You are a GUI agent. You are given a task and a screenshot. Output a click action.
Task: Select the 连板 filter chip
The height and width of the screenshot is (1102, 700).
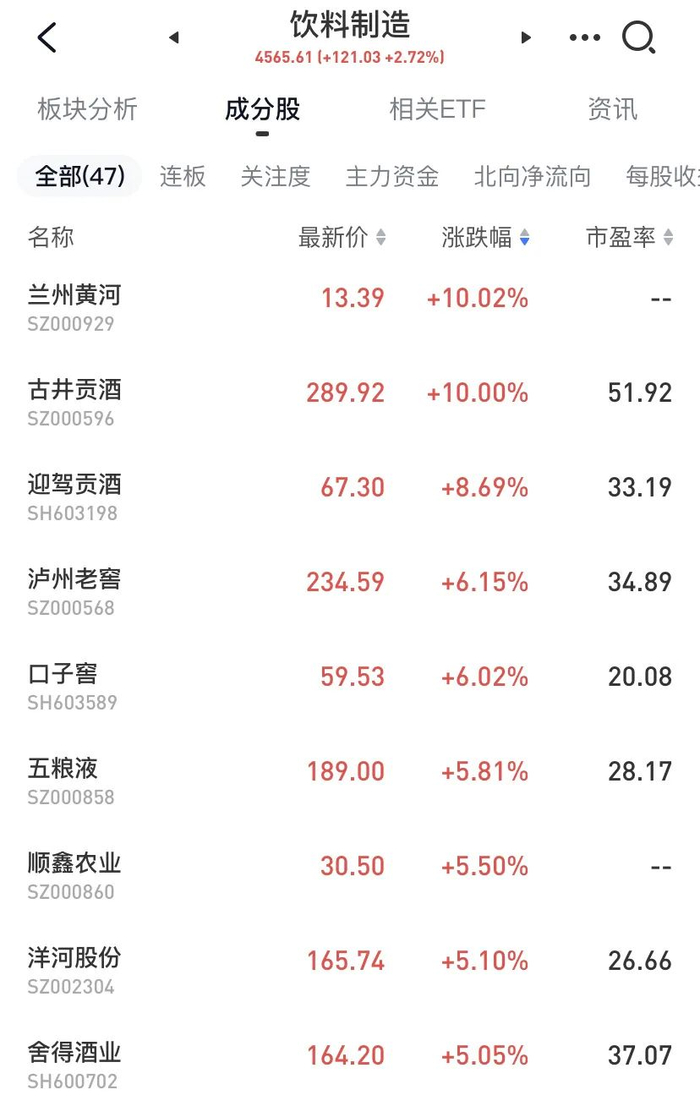pyautogui.click(x=183, y=177)
